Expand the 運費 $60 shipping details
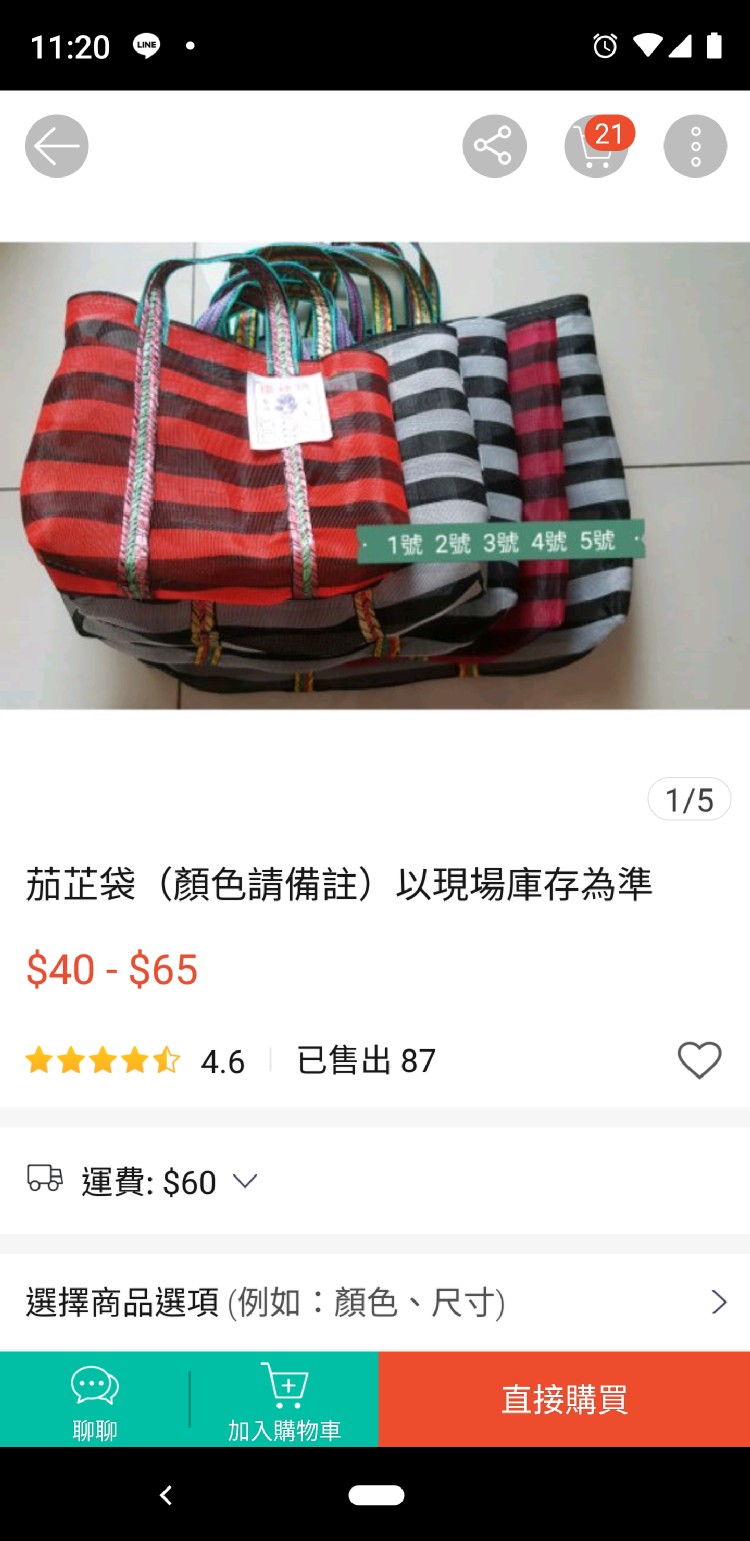 [245, 1182]
